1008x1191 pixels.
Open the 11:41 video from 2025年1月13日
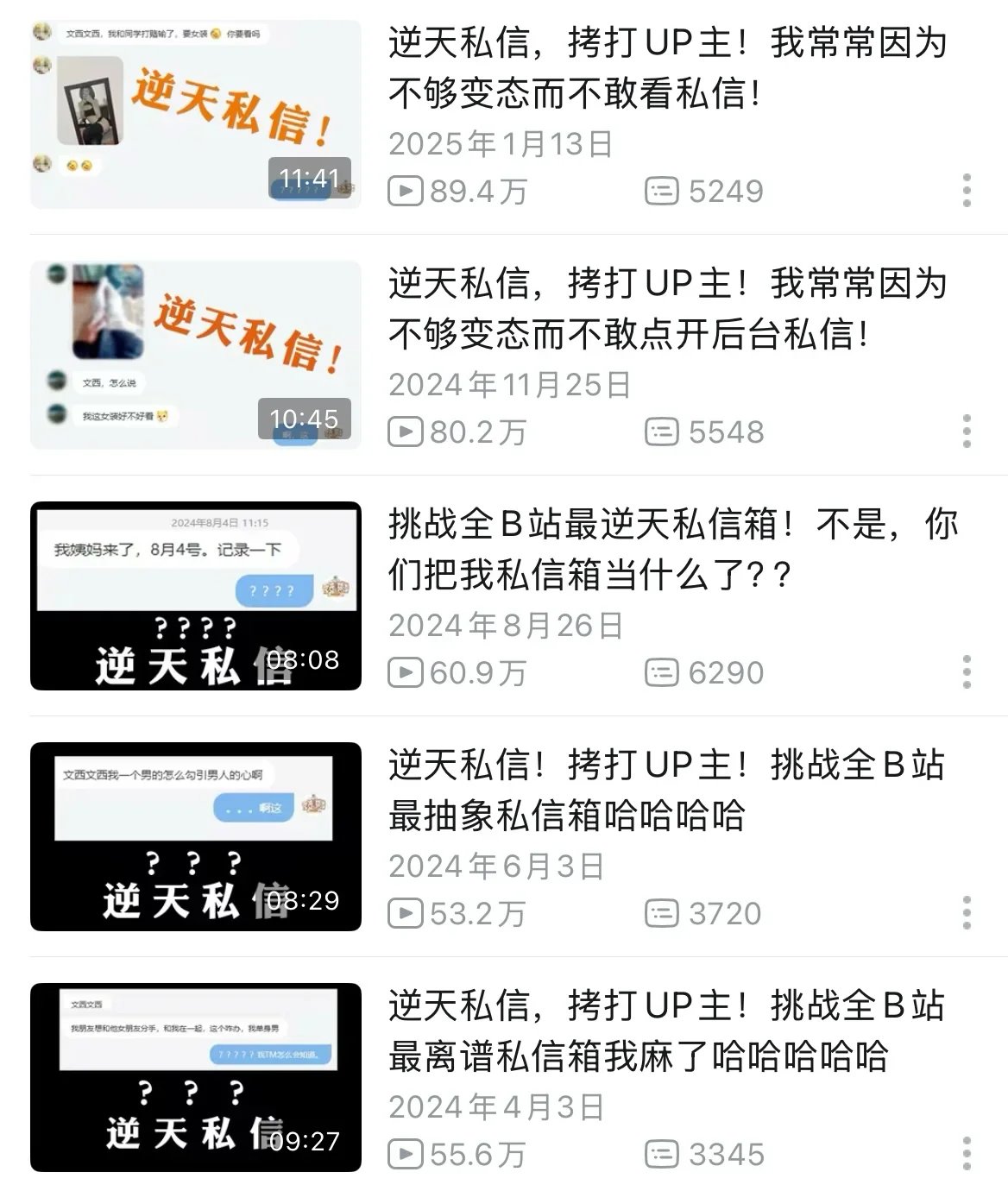(196, 115)
